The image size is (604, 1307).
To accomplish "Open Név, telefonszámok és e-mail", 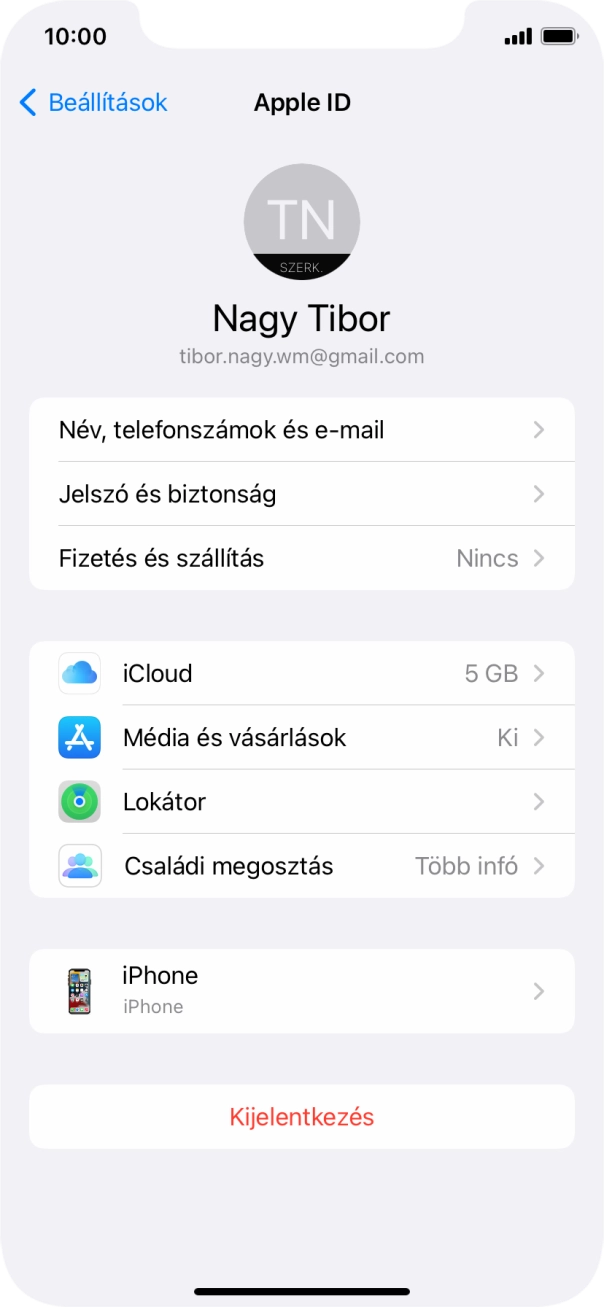I will [x=301, y=430].
